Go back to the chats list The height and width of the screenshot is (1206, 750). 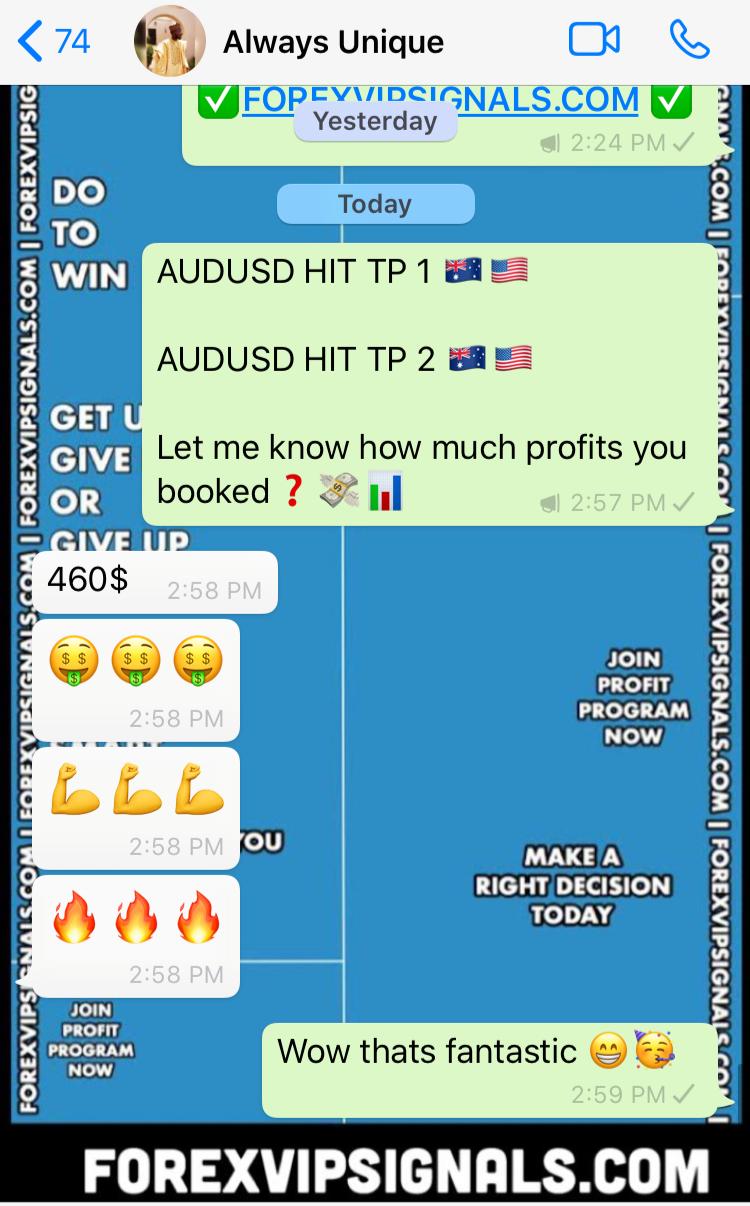click(x=52, y=41)
